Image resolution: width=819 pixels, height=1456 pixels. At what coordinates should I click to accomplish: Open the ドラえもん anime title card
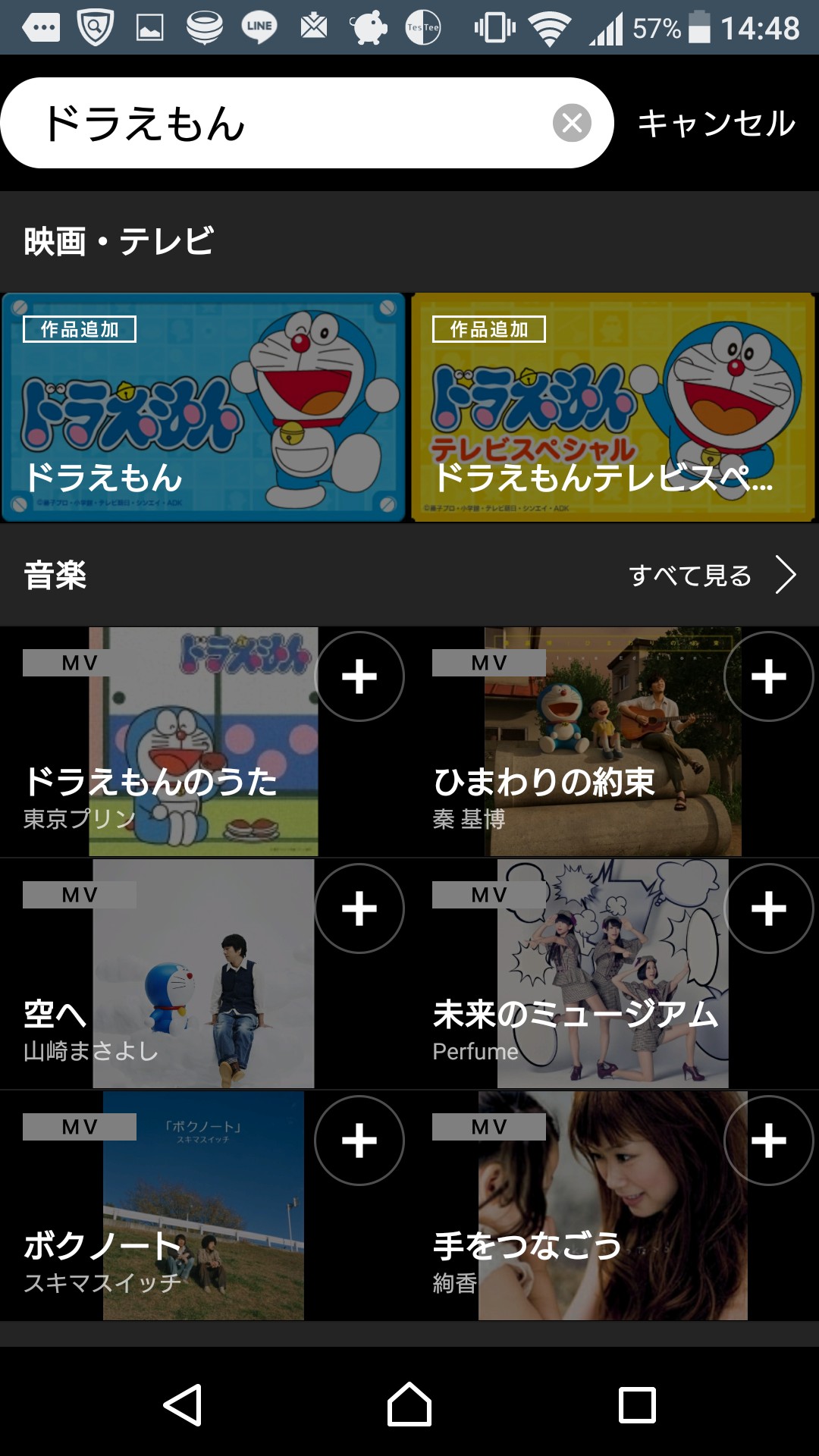[203, 407]
